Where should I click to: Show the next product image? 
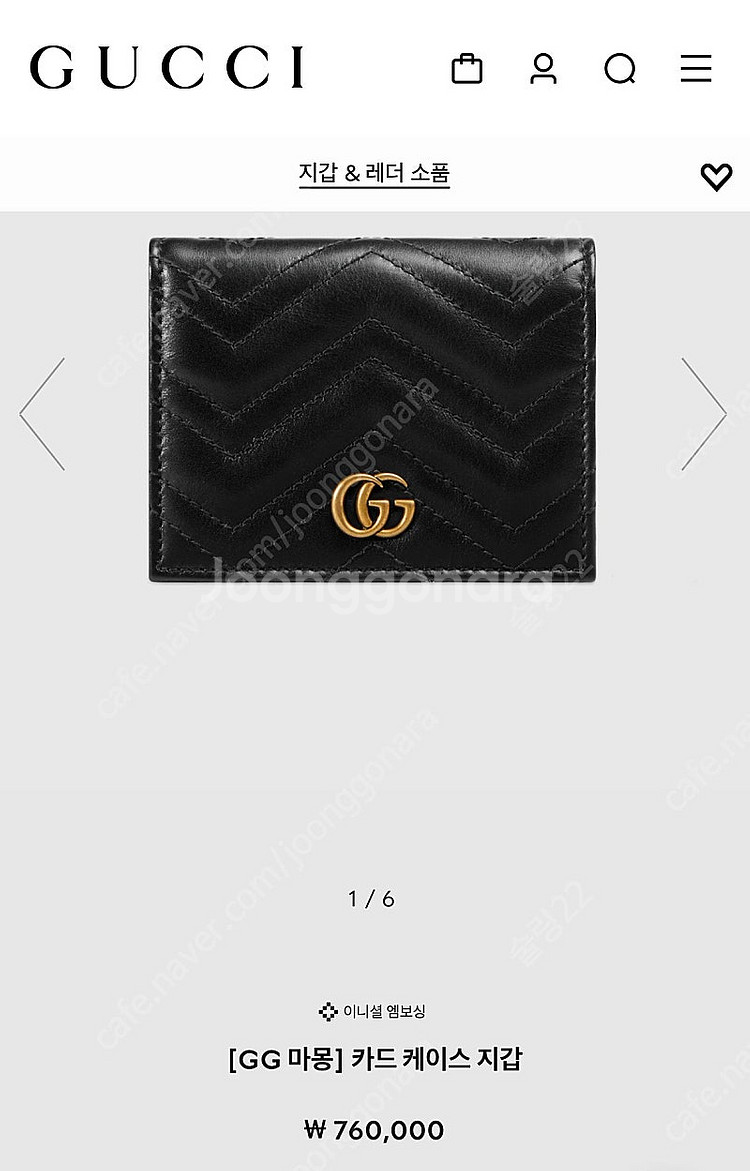[703, 414]
